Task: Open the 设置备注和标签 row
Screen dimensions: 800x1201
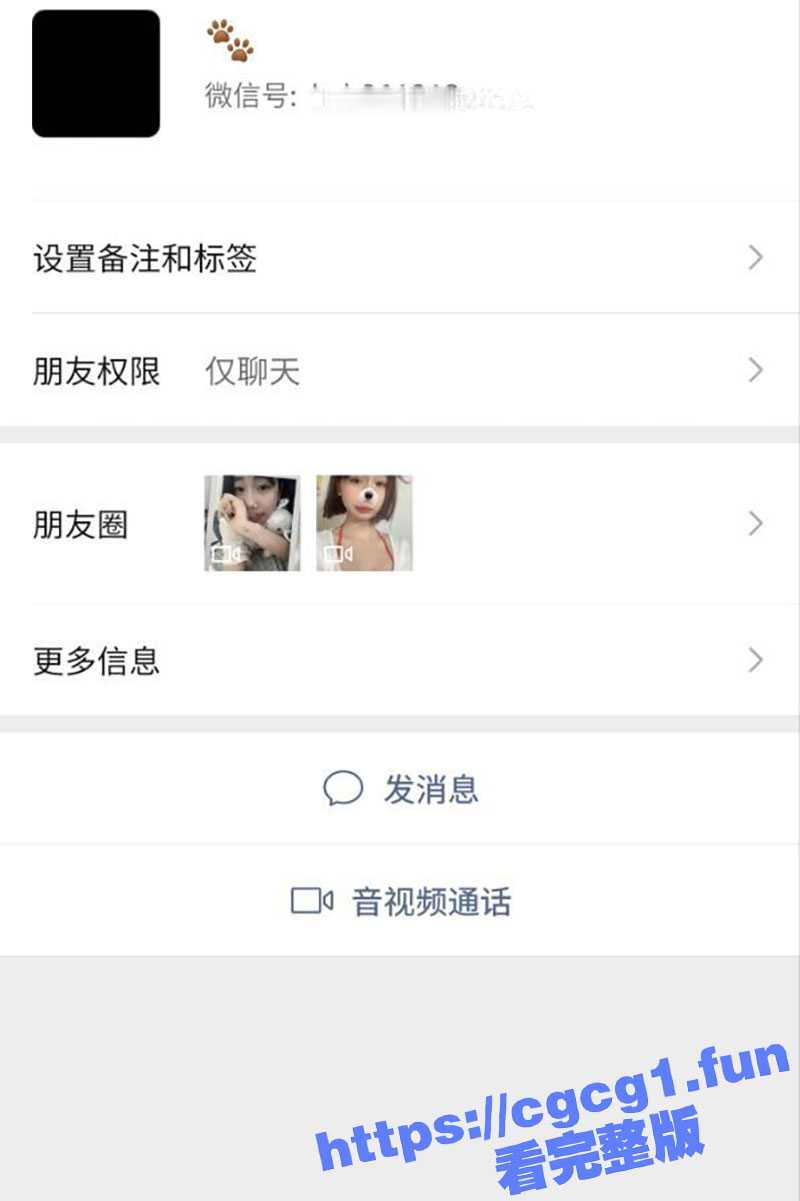Action: 400,259
